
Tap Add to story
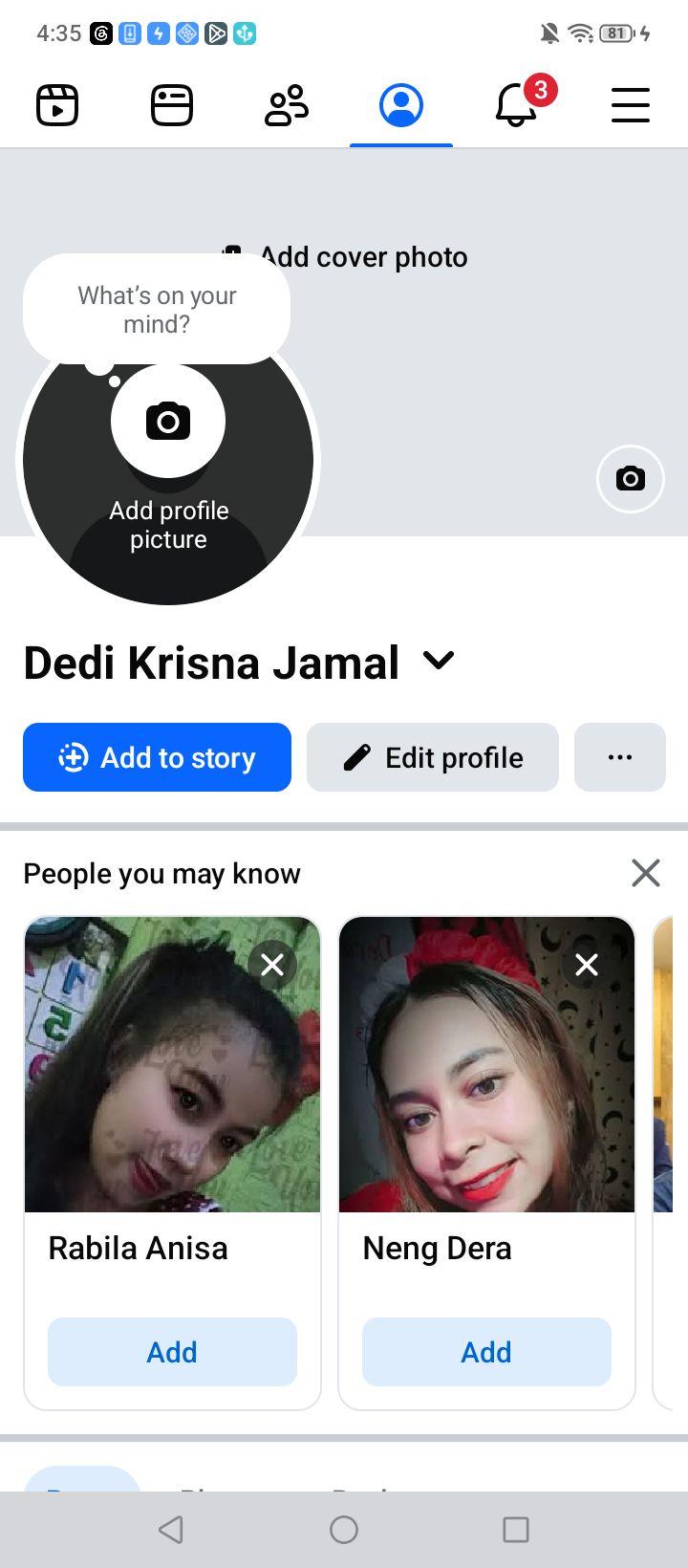click(157, 757)
